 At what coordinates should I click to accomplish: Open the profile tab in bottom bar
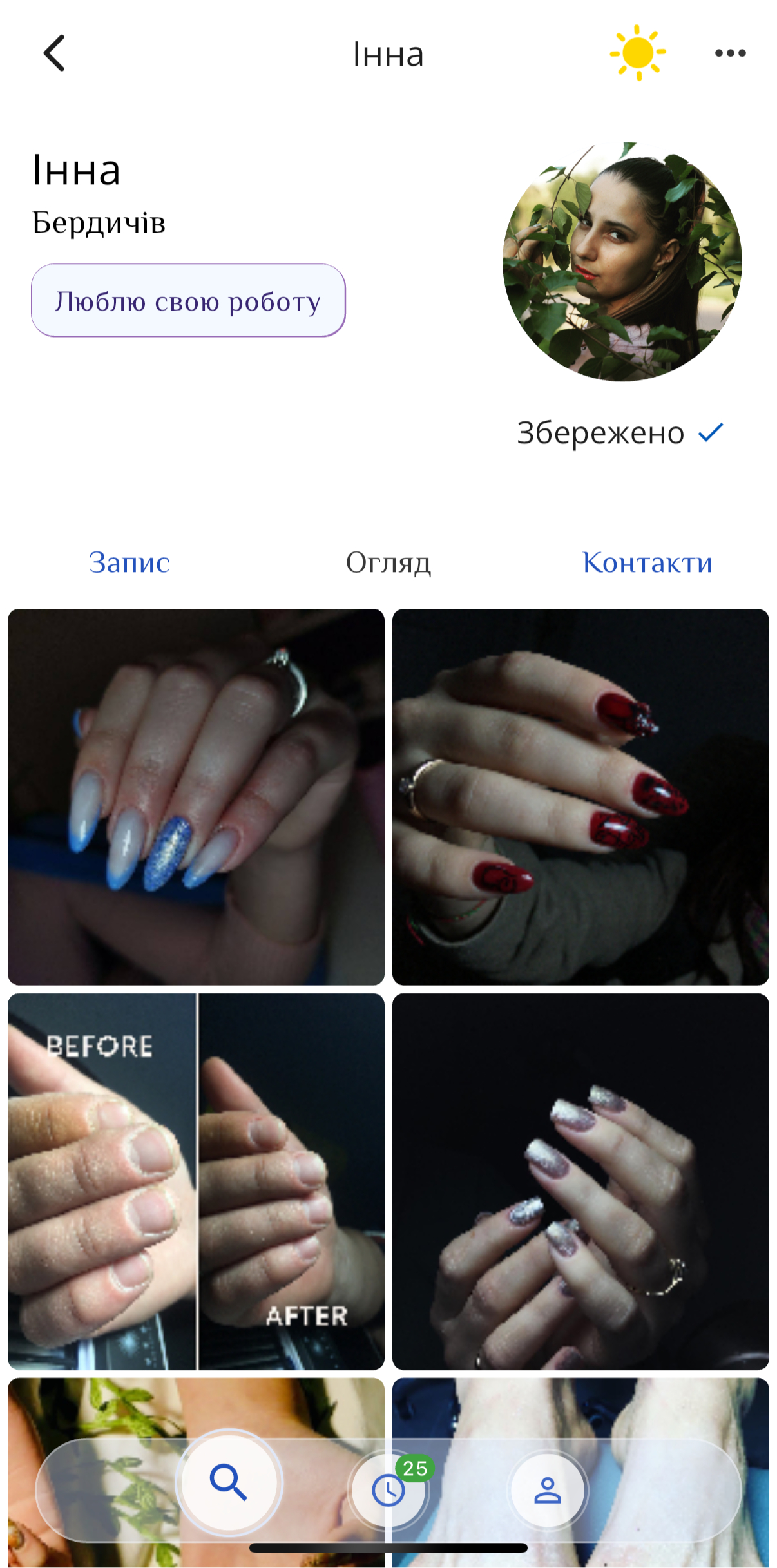(x=548, y=1489)
